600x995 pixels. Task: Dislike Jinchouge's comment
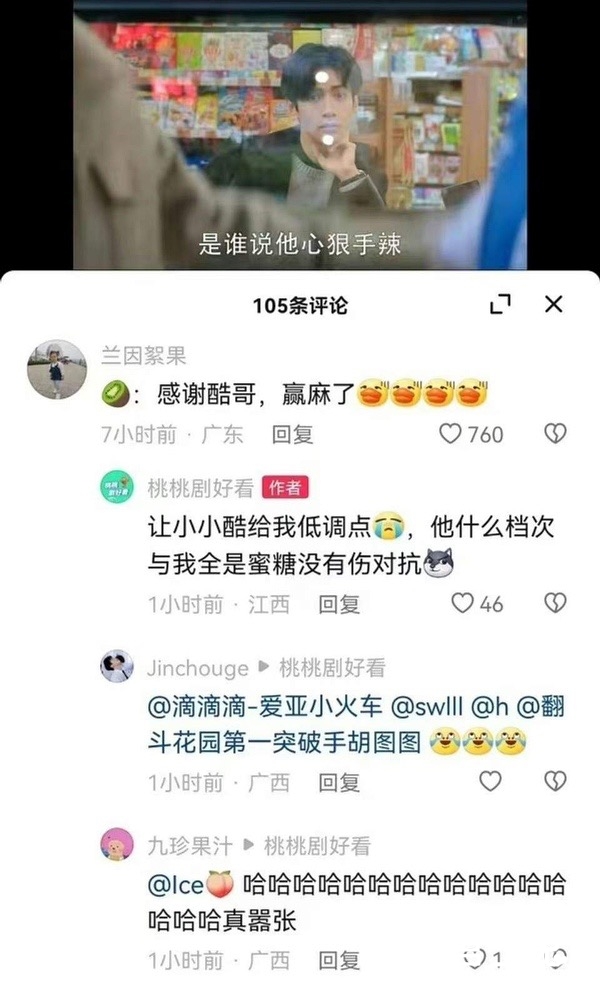[554, 781]
